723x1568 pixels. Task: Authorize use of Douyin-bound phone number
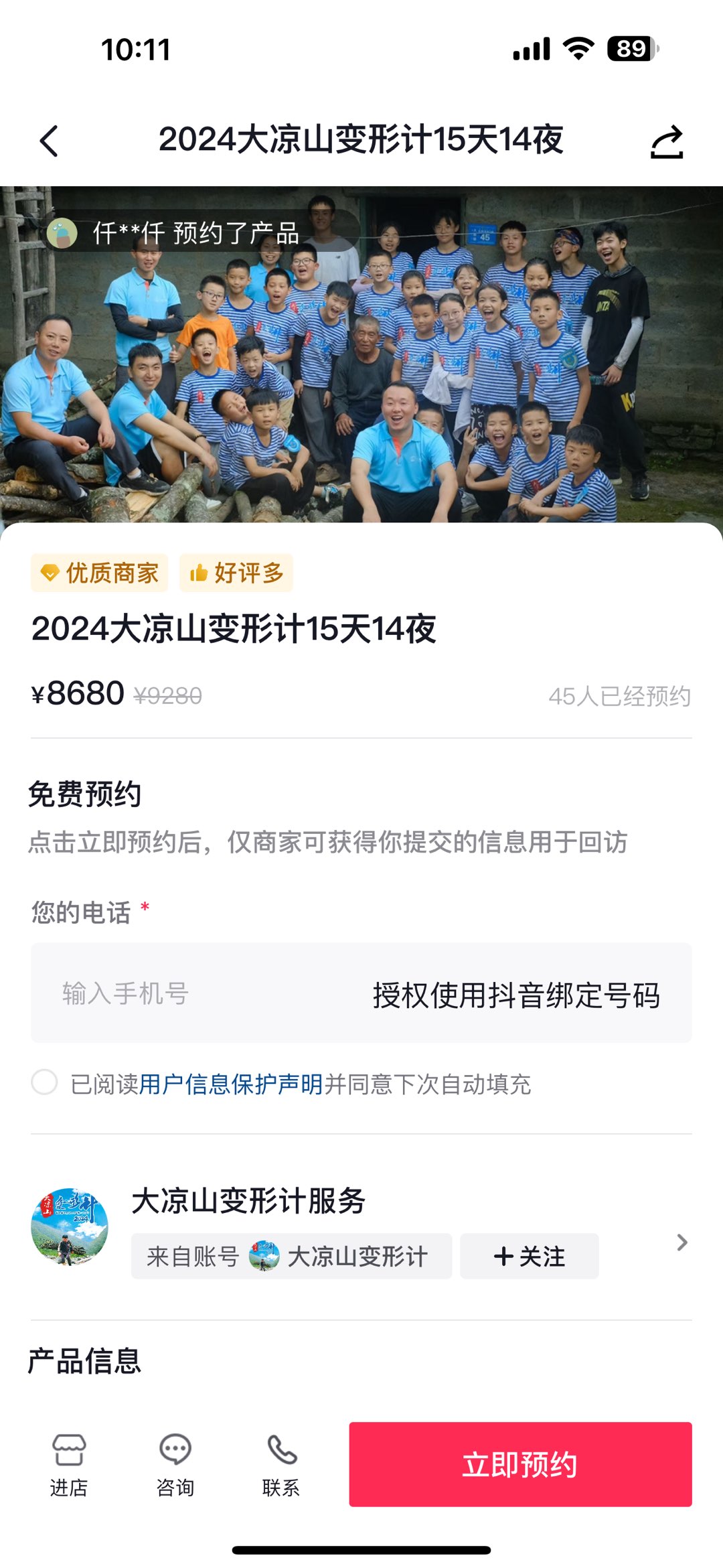(x=516, y=995)
